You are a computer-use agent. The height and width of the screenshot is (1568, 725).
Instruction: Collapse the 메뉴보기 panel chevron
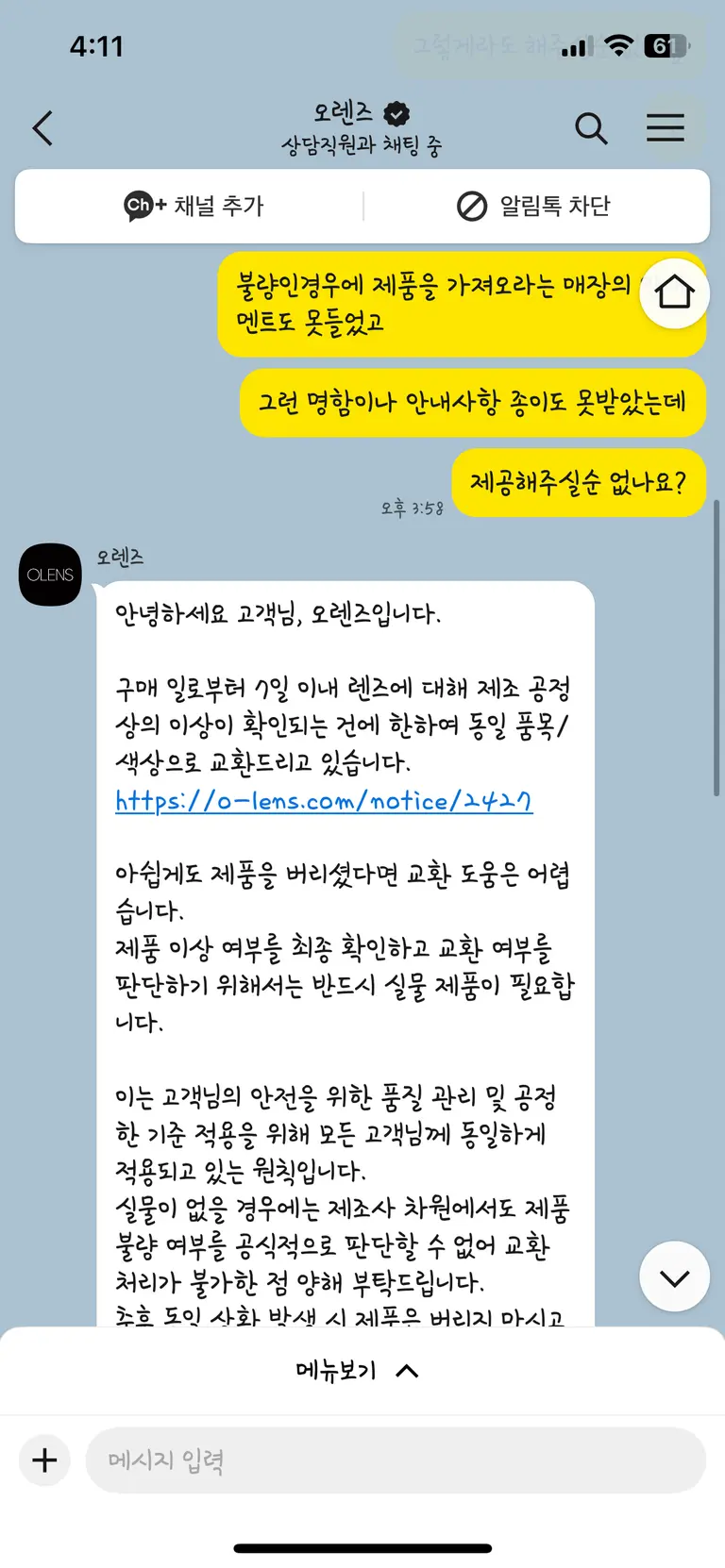(406, 1371)
